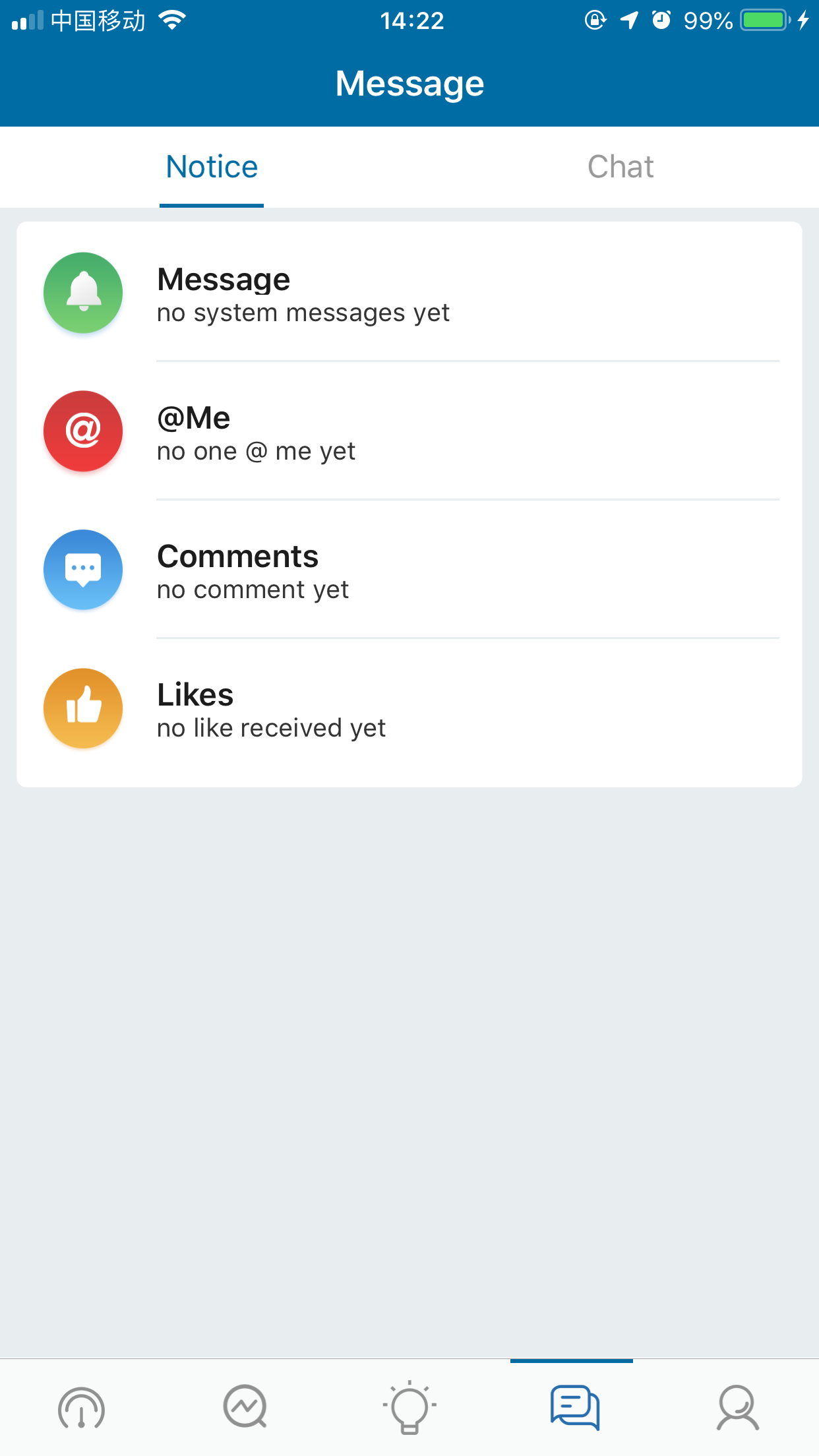Open the no system messages yet row

coord(303,313)
